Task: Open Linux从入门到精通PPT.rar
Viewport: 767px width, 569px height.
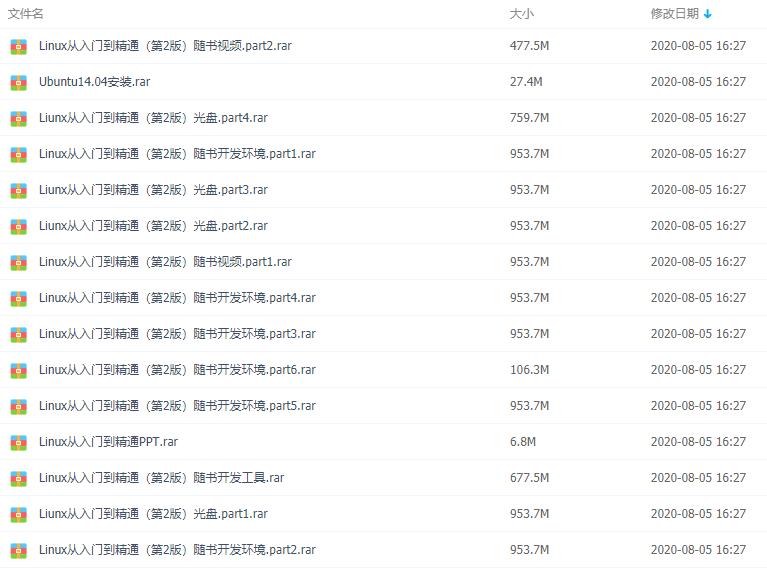Action: point(108,442)
